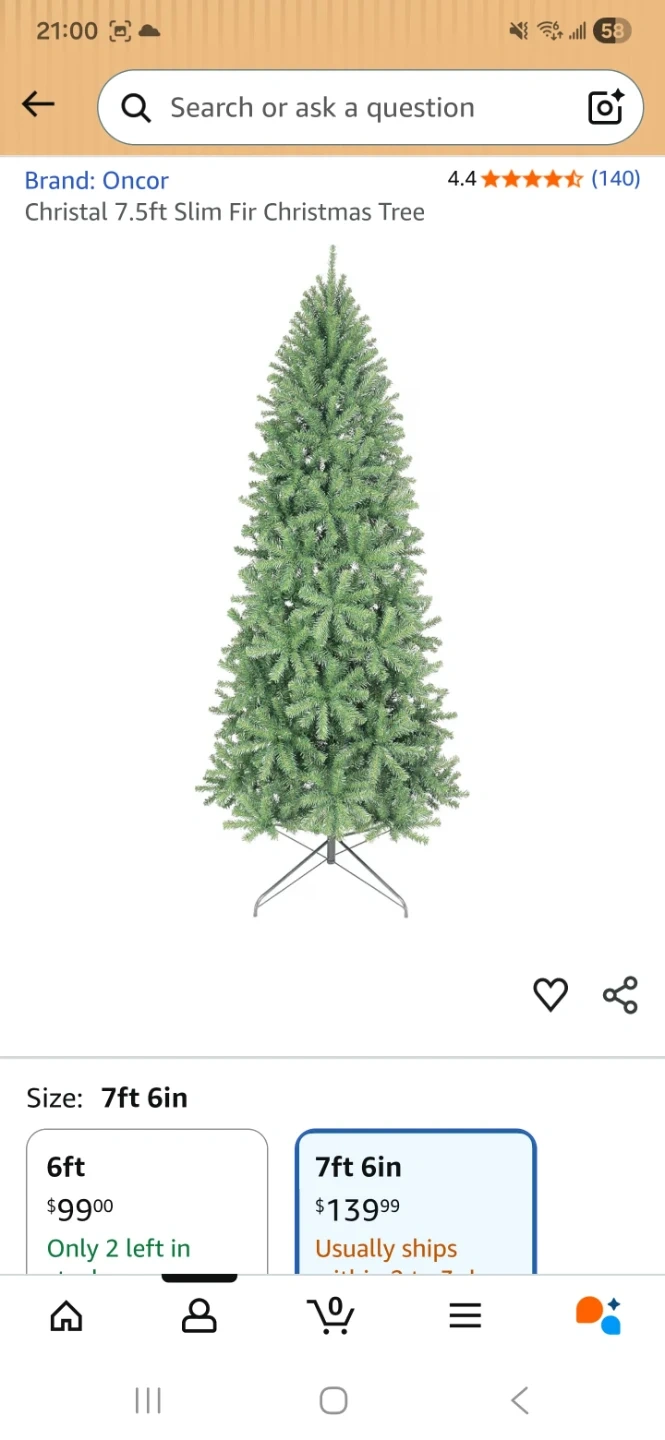Open the hamburger menu tab

click(x=465, y=1315)
